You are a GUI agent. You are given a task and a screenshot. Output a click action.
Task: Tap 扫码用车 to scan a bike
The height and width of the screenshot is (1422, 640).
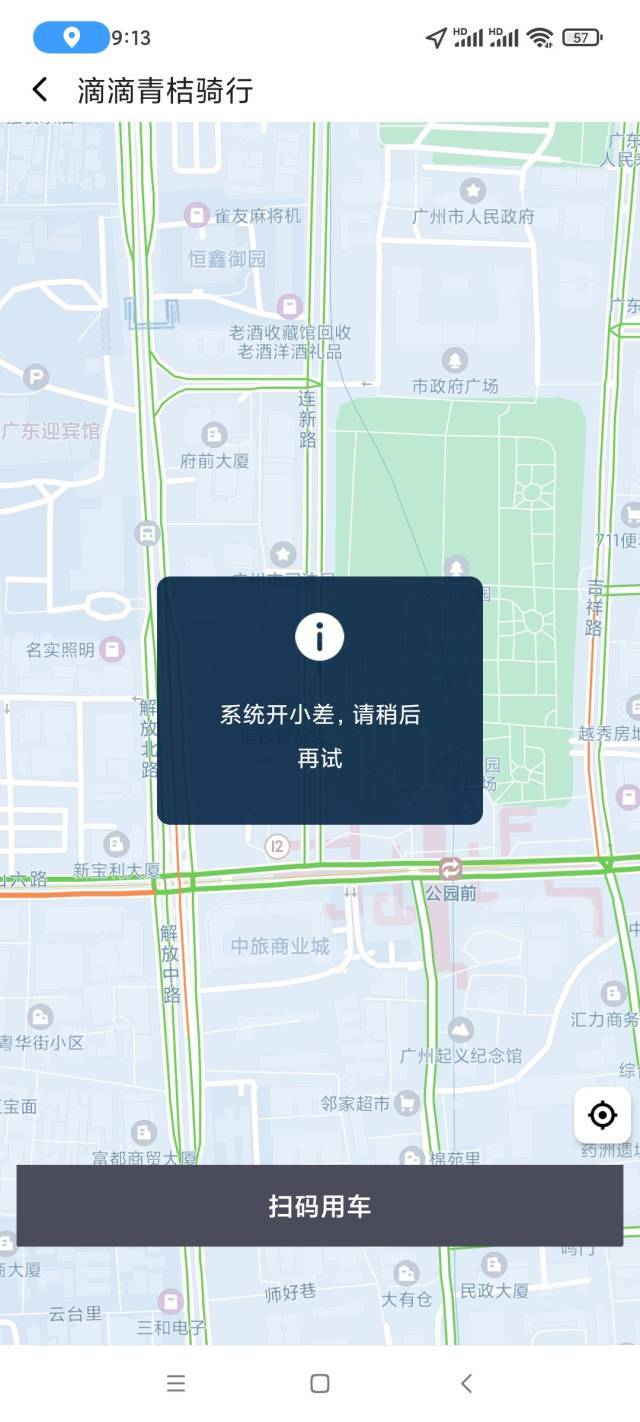320,1206
